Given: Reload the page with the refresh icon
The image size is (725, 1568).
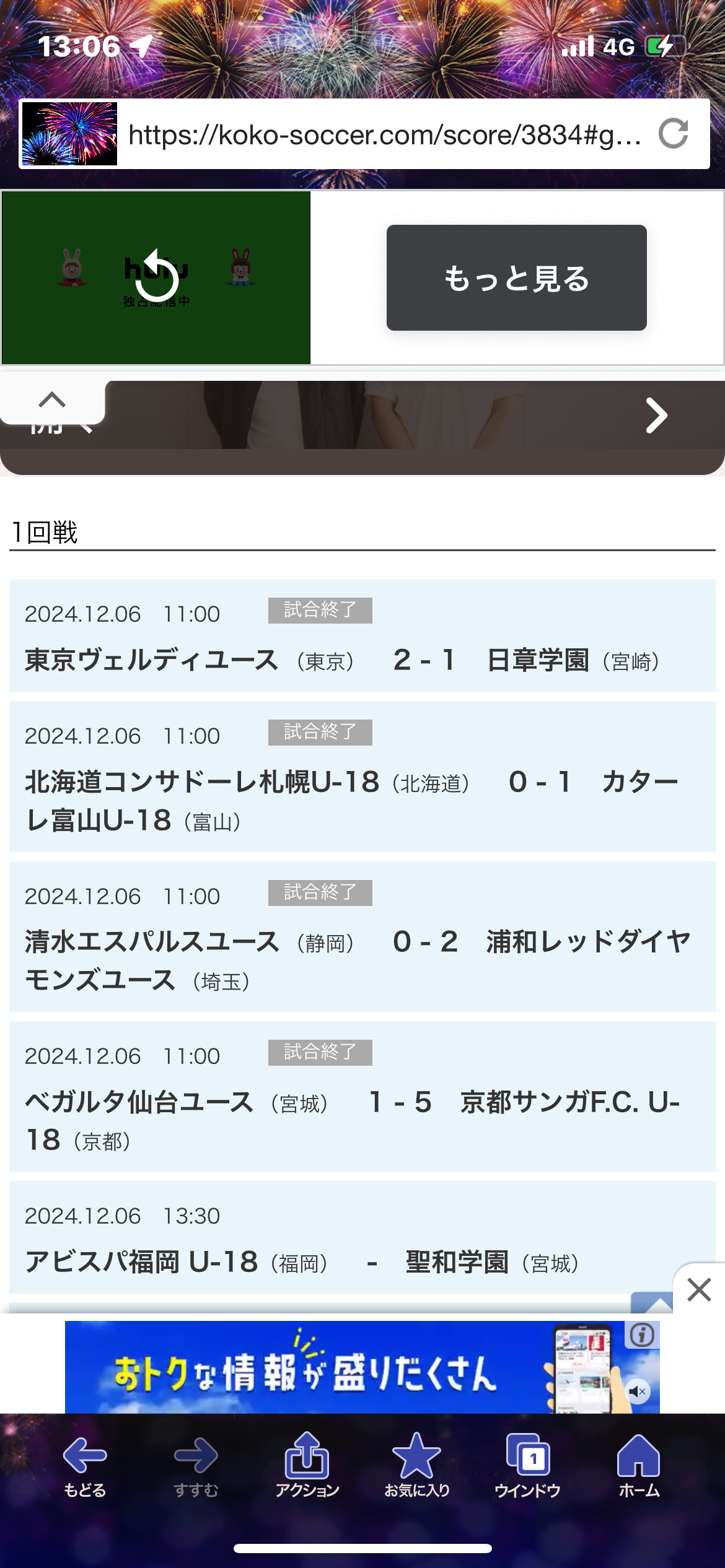Looking at the screenshot, I should (x=673, y=134).
